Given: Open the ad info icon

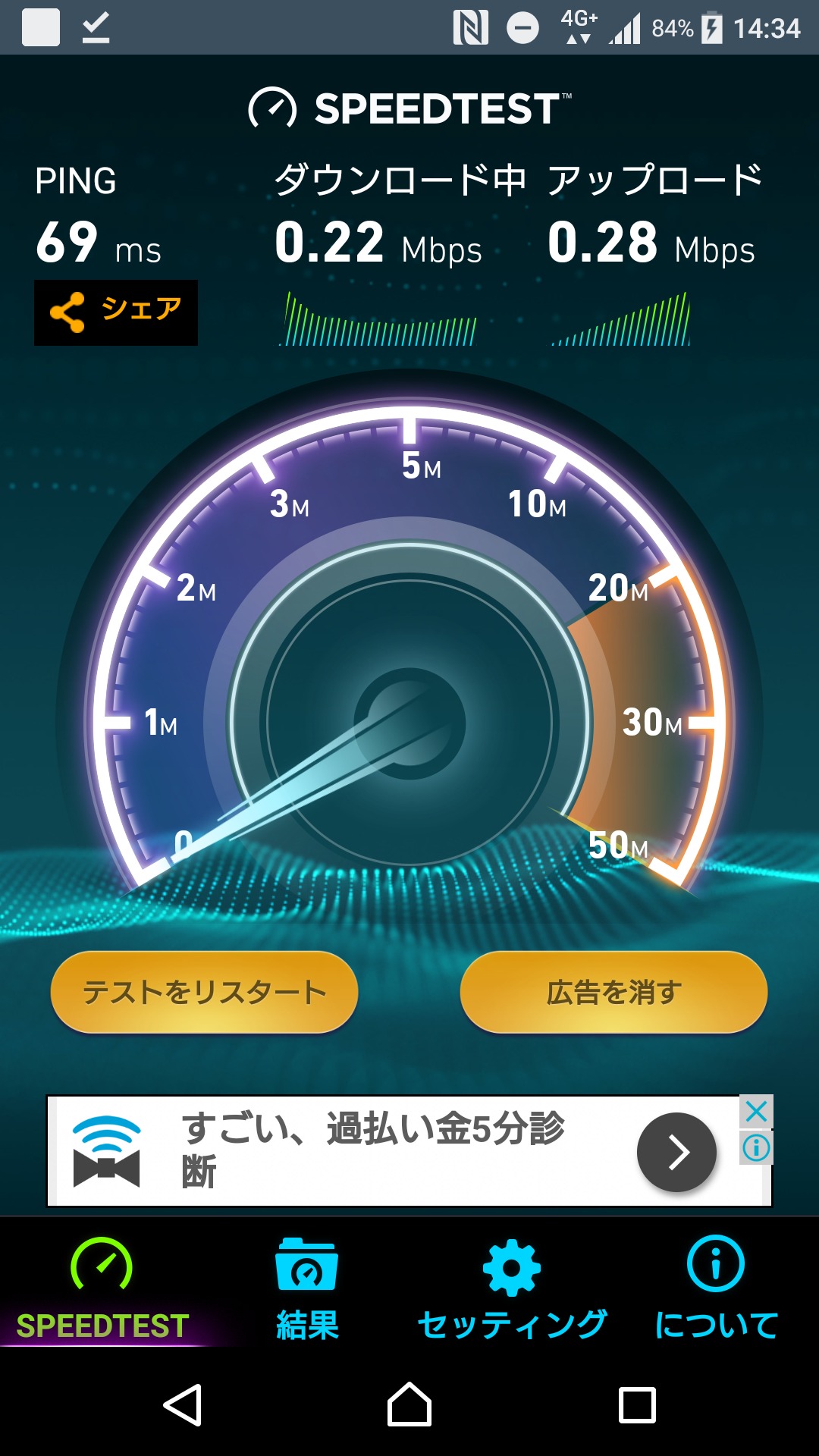Looking at the screenshot, I should [x=756, y=1147].
